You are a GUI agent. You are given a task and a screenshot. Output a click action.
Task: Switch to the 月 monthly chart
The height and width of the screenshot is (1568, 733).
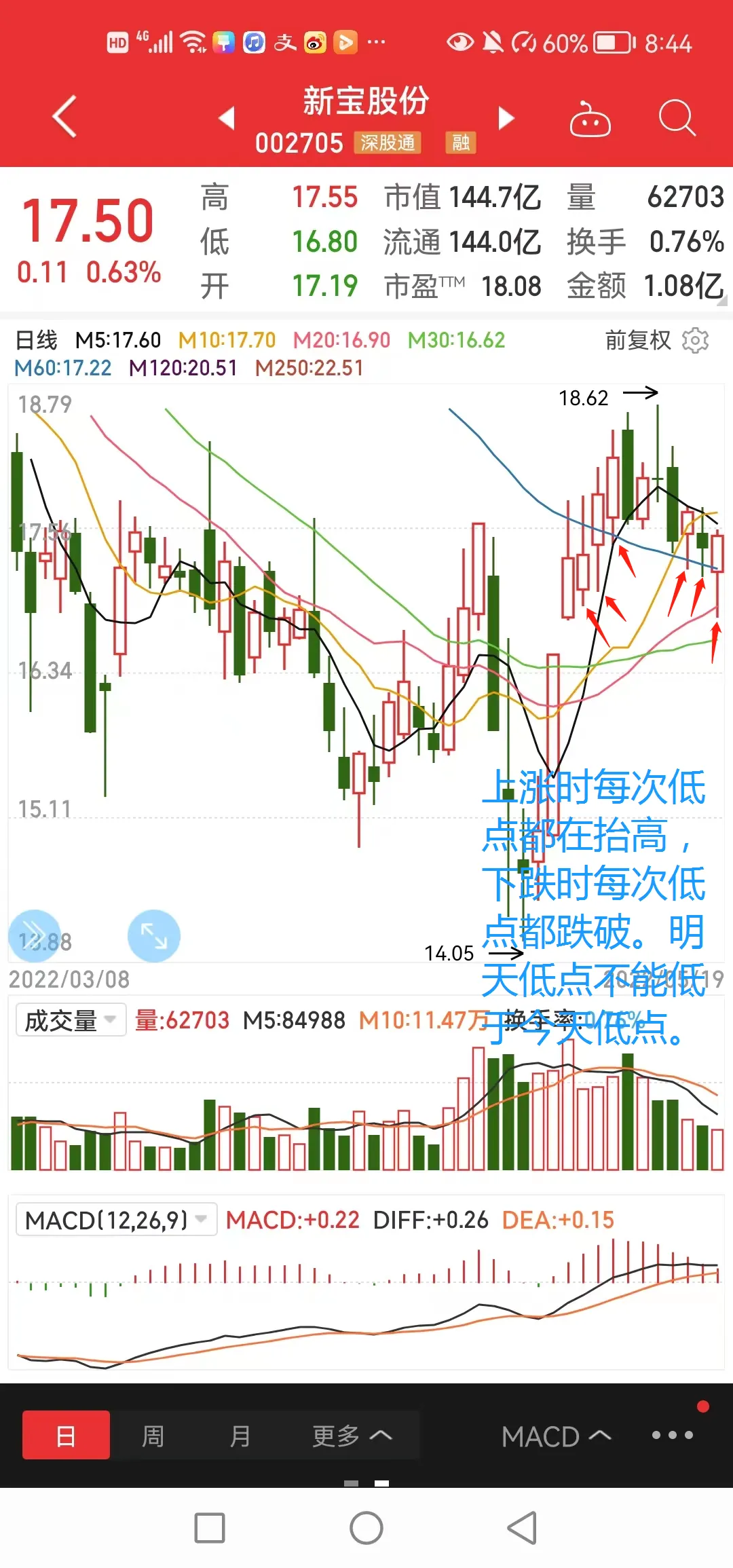pyautogui.click(x=240, y=1435)
